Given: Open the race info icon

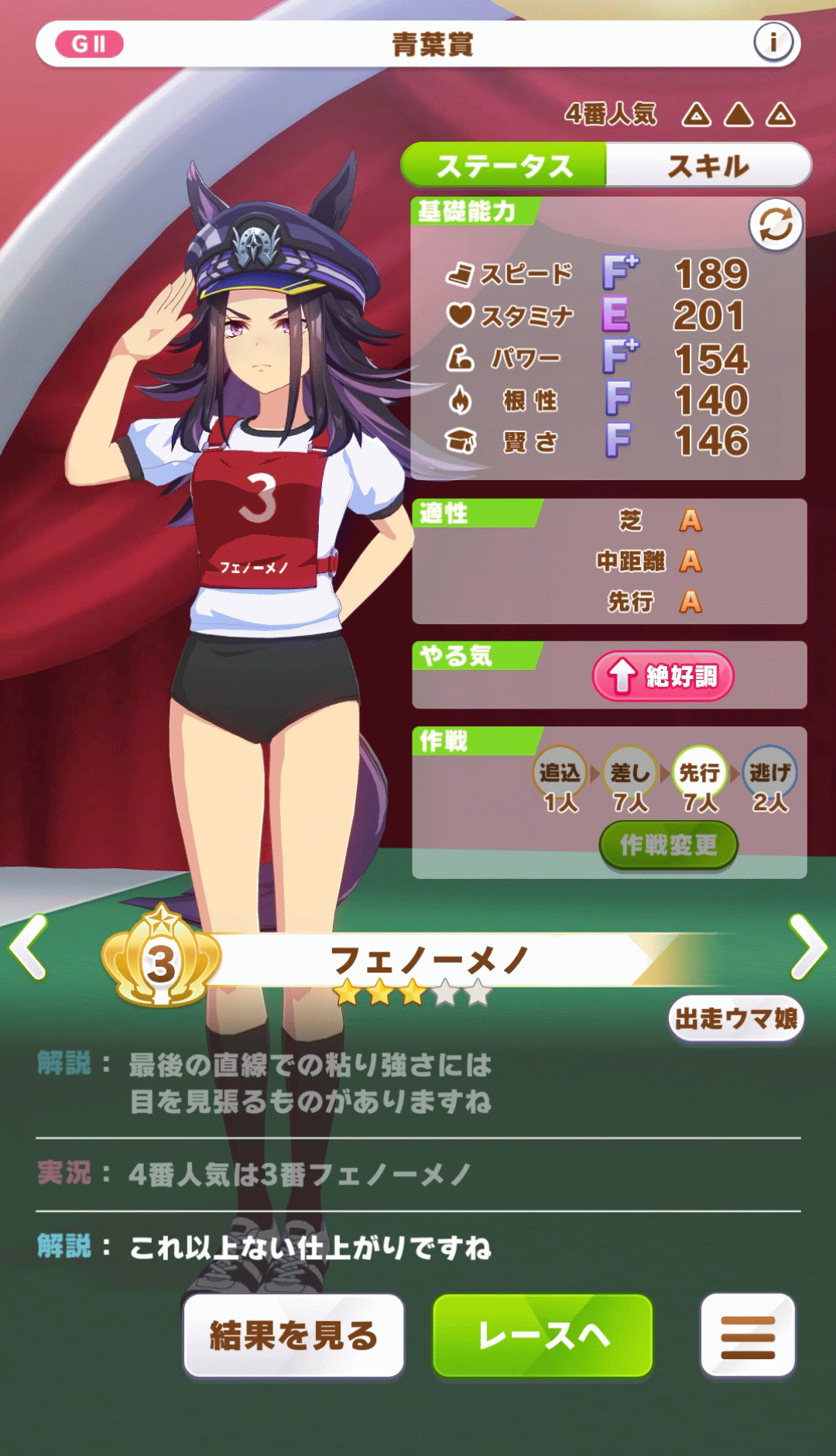Looking at the screenshot, I should pyautogui.click(x=773, y=43).
